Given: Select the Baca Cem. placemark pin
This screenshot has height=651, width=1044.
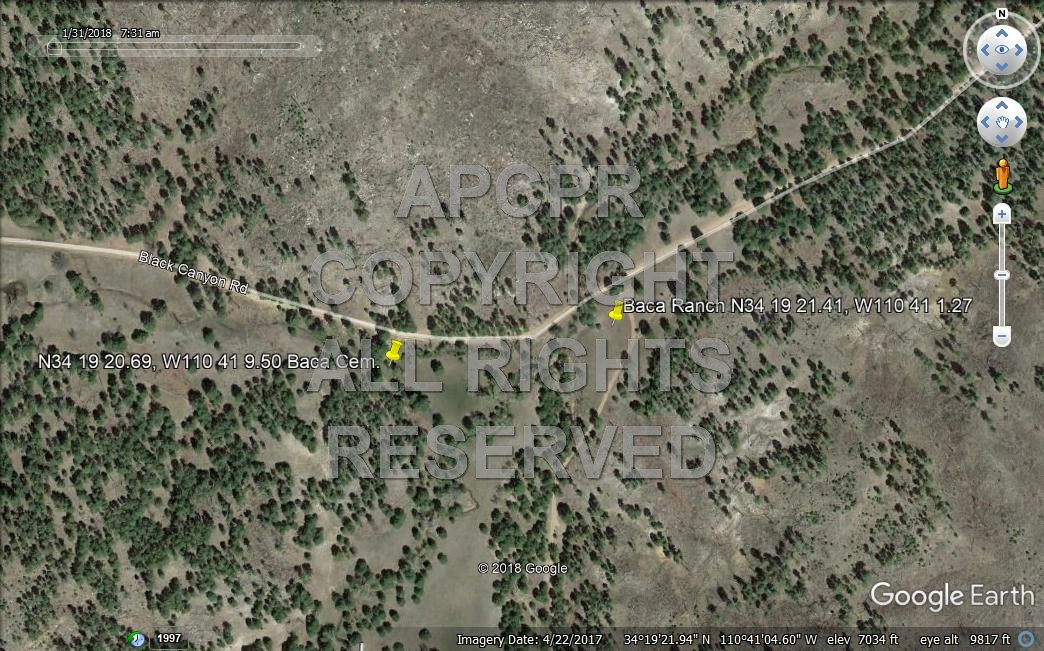Looking at the screenshot, I should point(394,350).
